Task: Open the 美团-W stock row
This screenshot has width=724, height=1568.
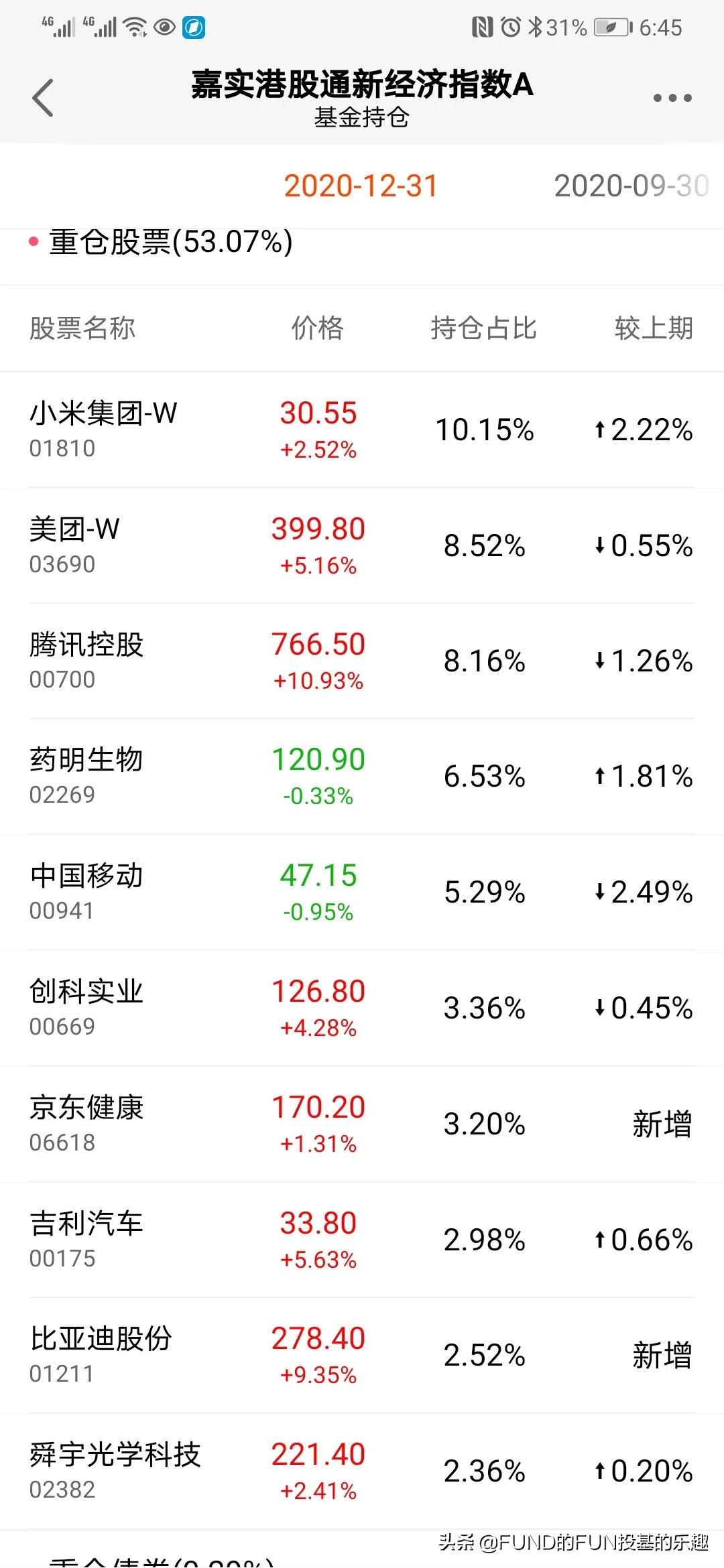Action: (362, 545)
